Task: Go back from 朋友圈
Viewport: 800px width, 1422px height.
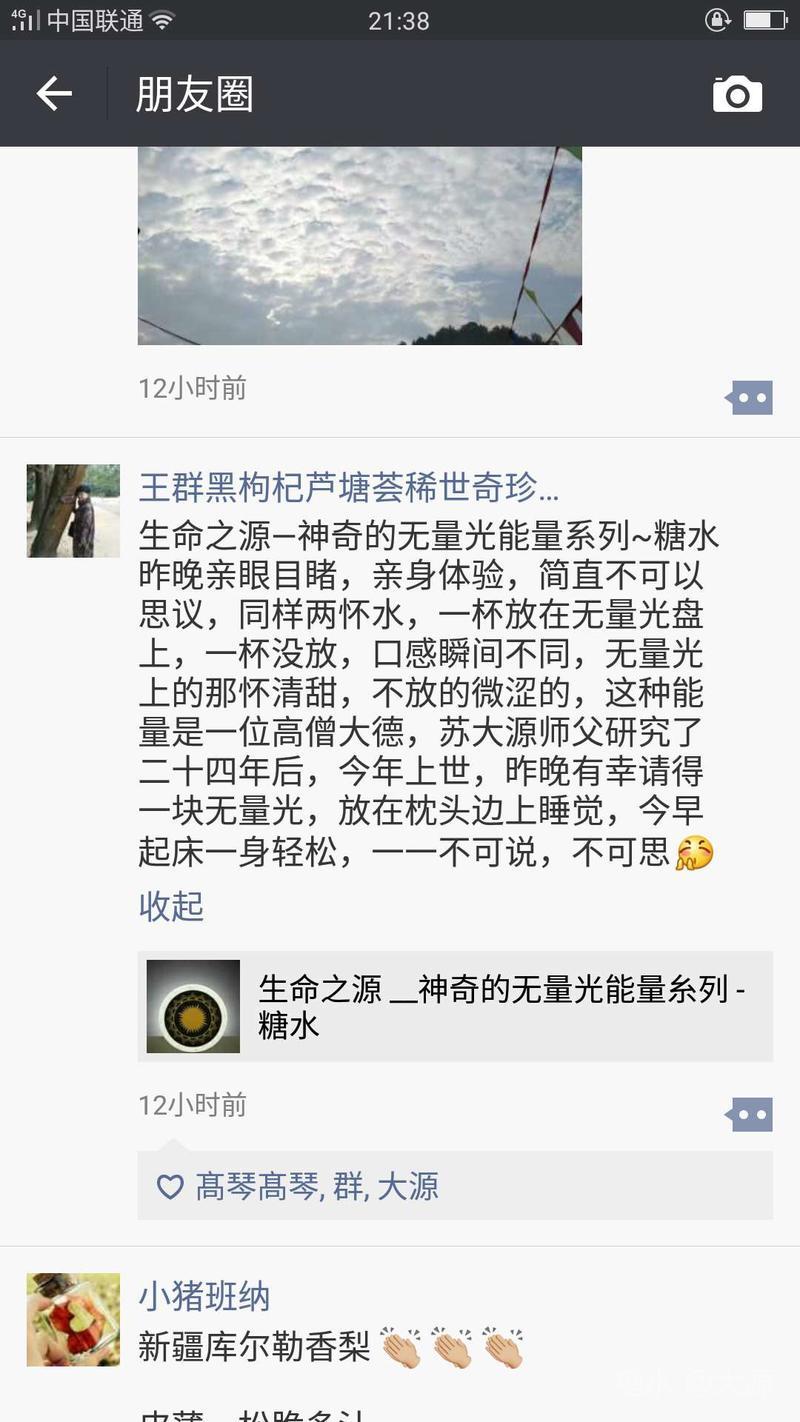Action: point(54,94)
